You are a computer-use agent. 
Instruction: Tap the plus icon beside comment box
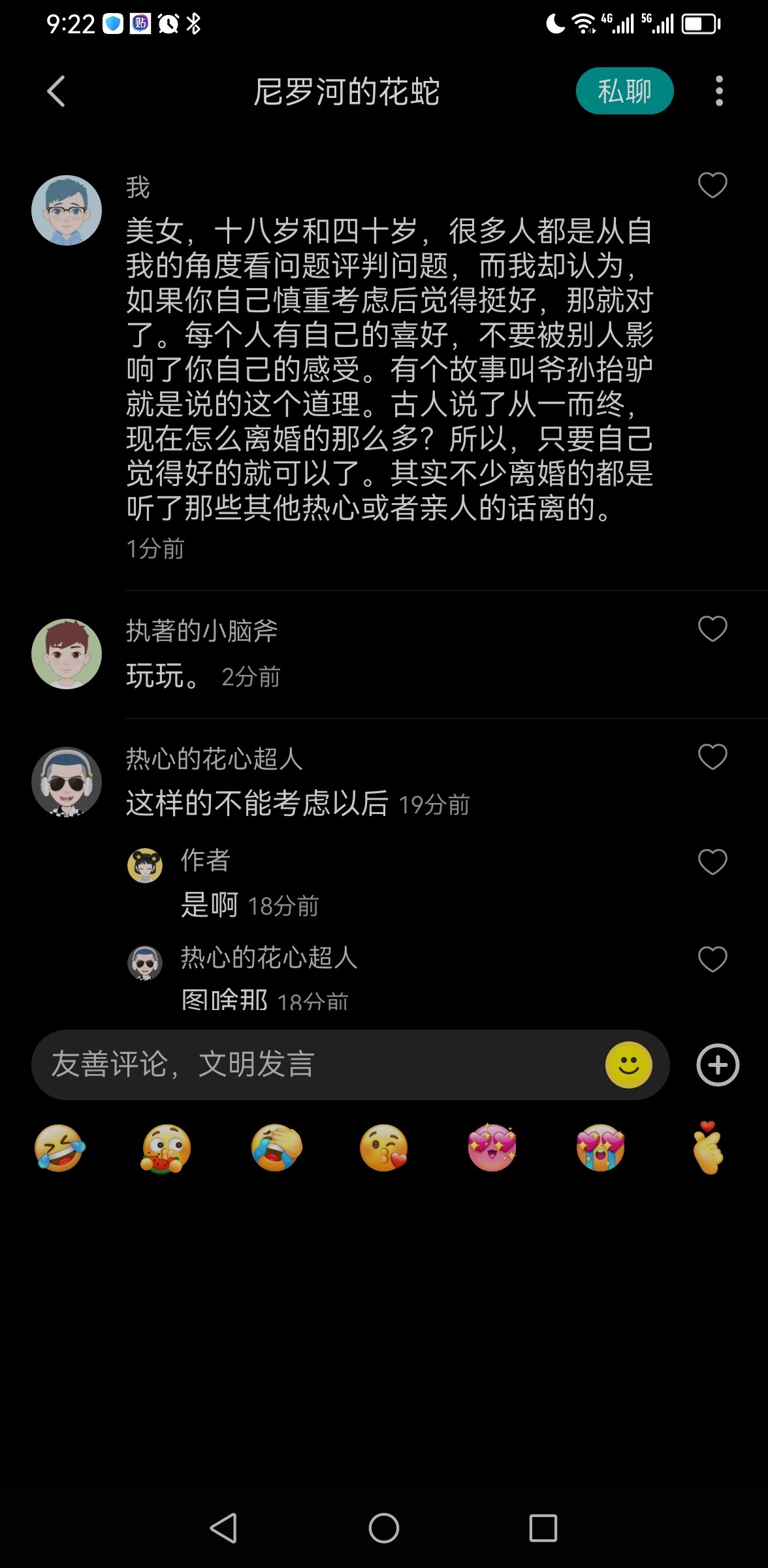tap(718, 1065)
